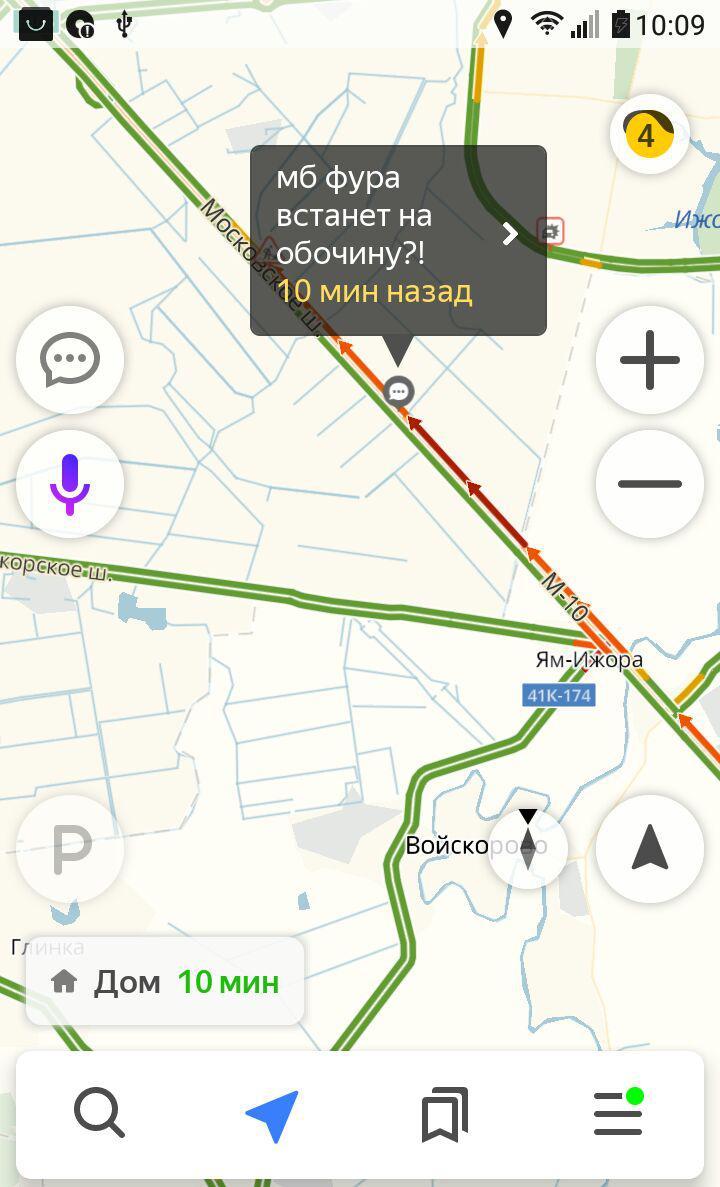Activate the voice assistant microphone
This screenshot has height=1187, width=720.
[70, 484]
